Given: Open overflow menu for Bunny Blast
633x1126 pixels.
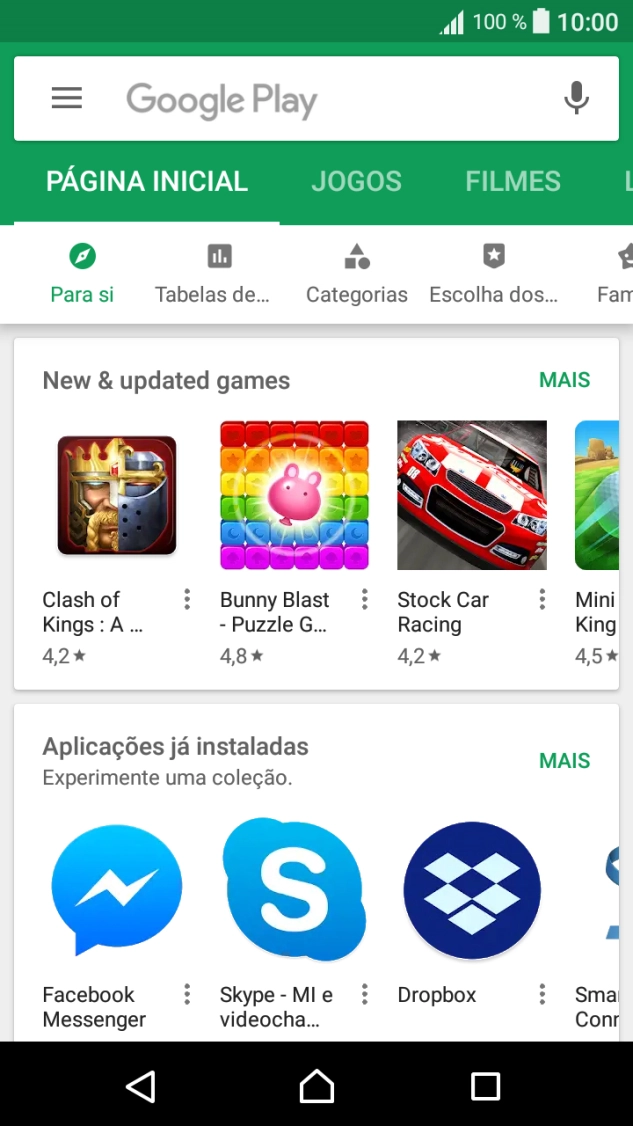Looking at the screenshot, I should coord(365,599).
